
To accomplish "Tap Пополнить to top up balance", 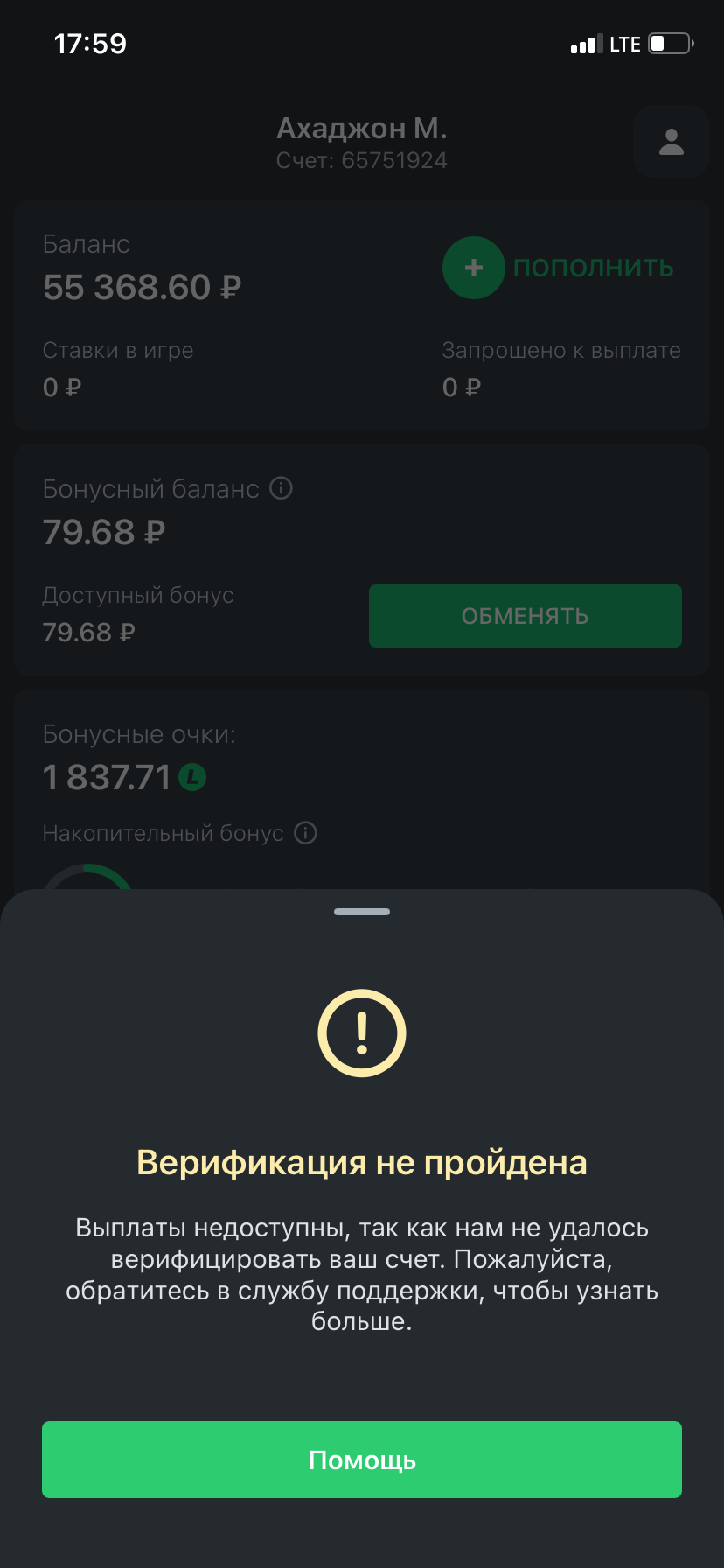I will tap(560, 268).
